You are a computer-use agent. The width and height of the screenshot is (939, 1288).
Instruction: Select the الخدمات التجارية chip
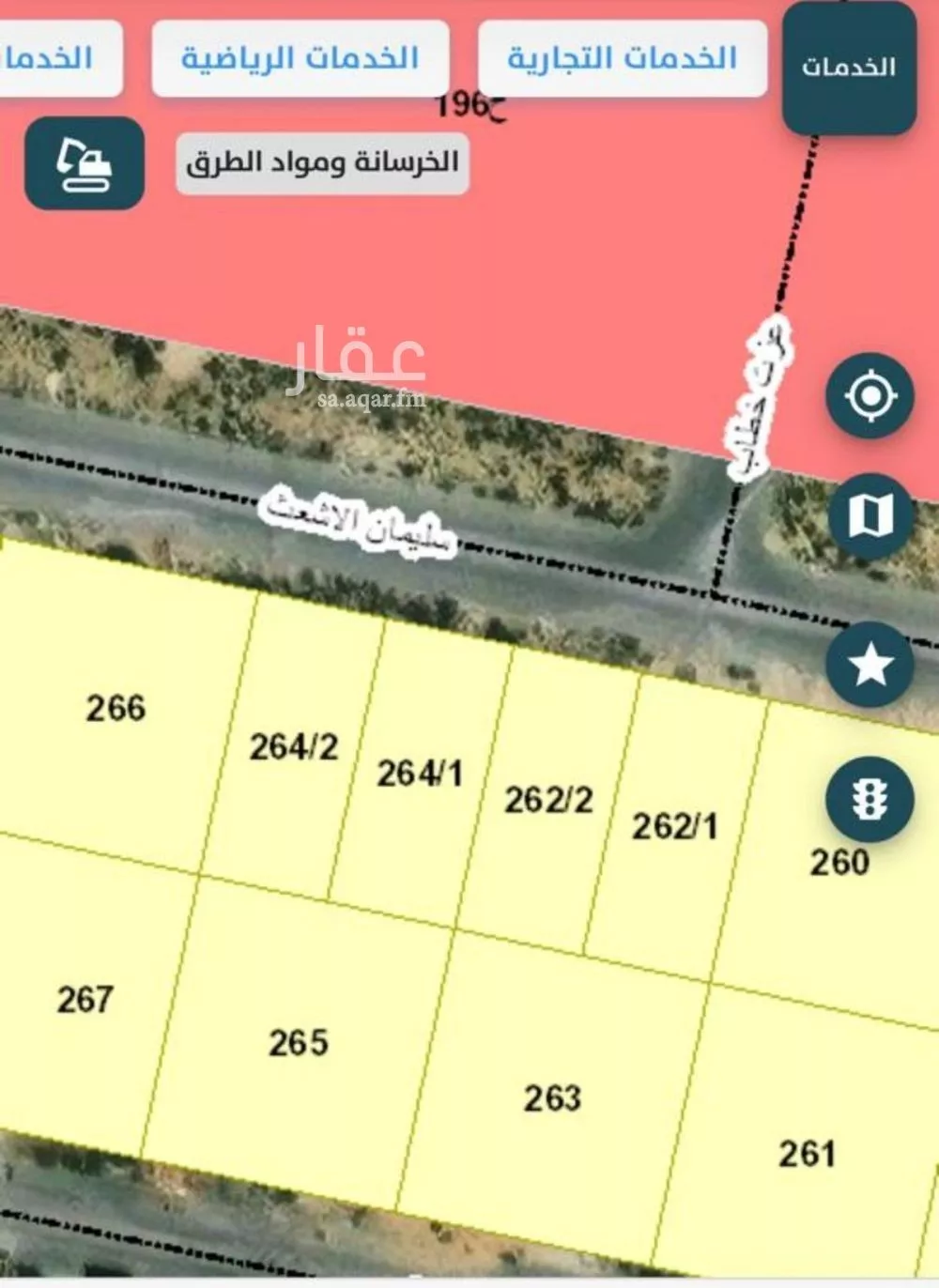623,58
